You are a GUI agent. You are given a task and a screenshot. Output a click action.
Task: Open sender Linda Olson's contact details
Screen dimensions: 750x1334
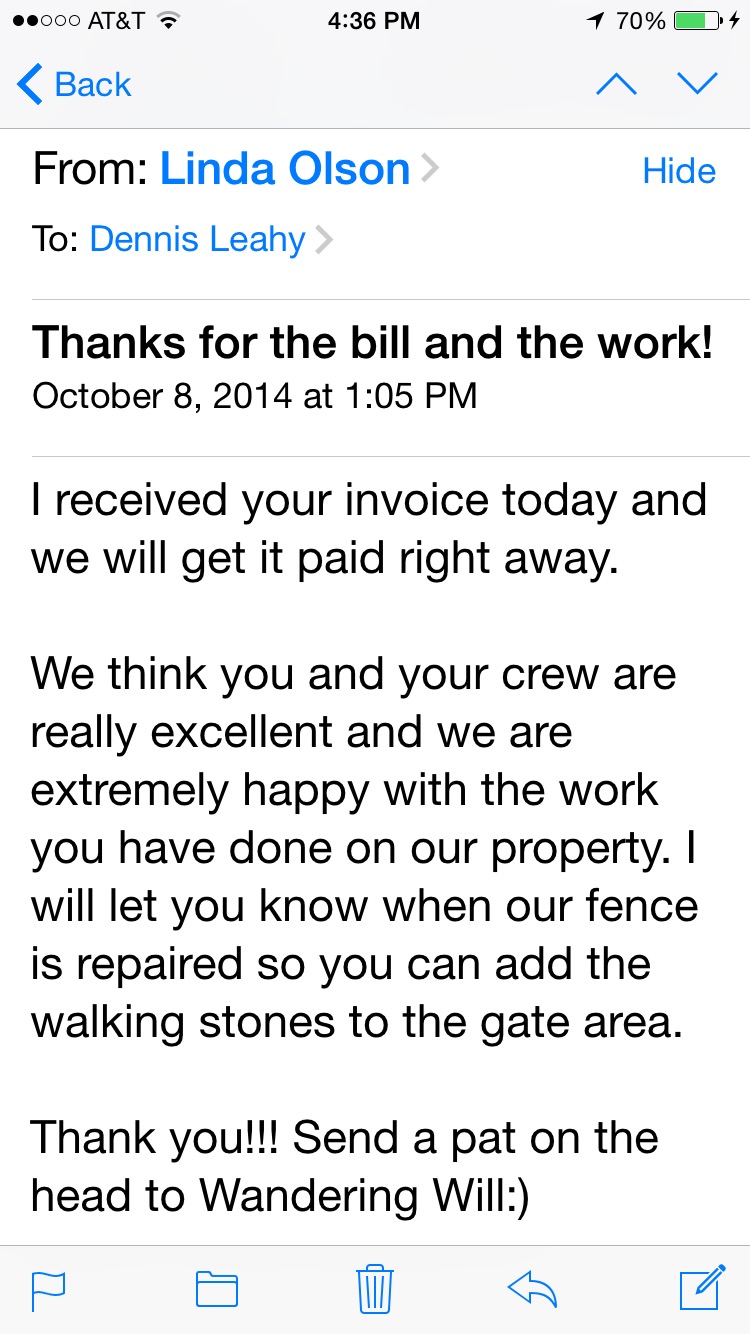pyautogui.click(x=298, y=170)
